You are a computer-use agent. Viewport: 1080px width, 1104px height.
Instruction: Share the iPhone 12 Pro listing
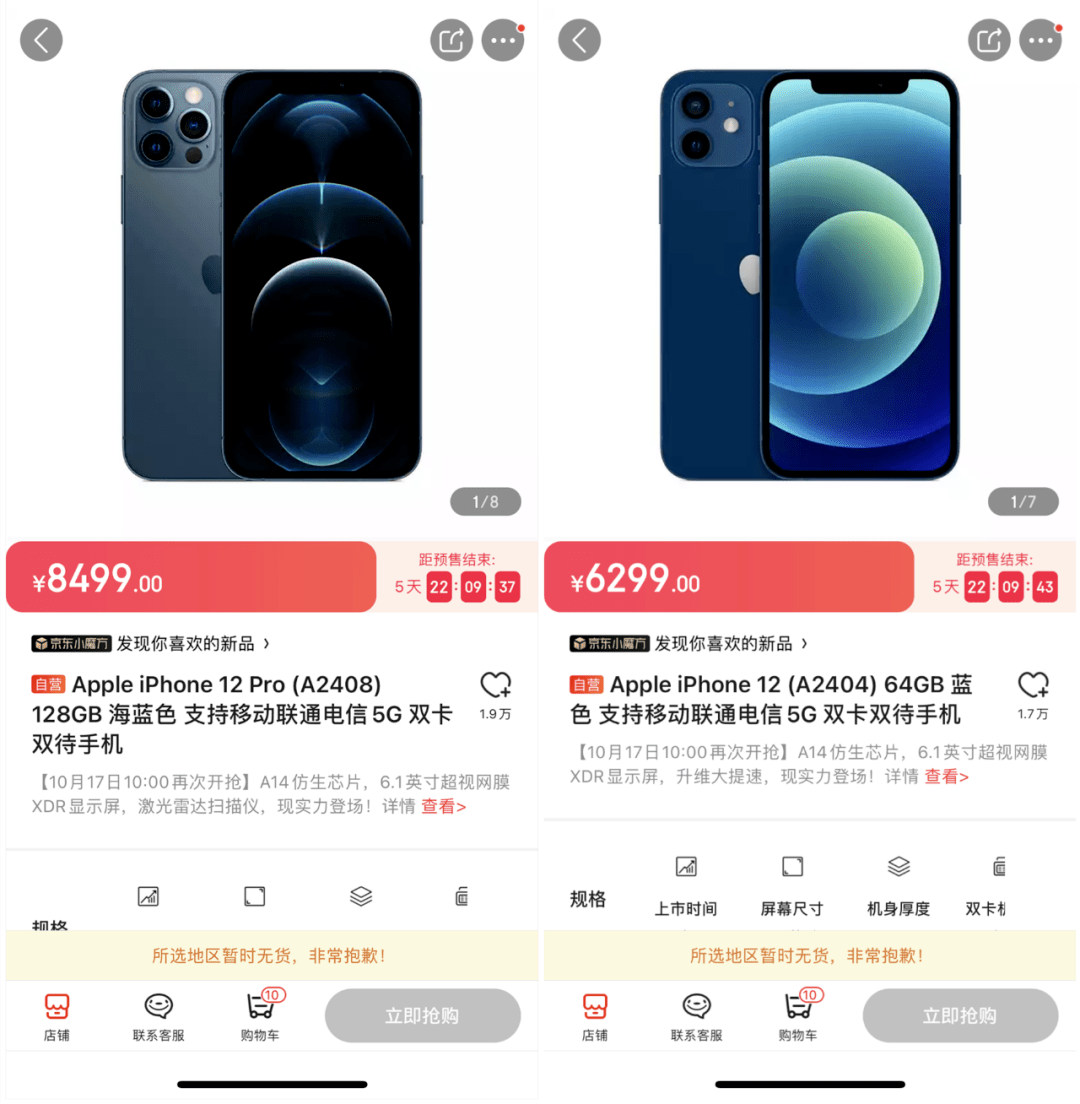coord(452,40)
